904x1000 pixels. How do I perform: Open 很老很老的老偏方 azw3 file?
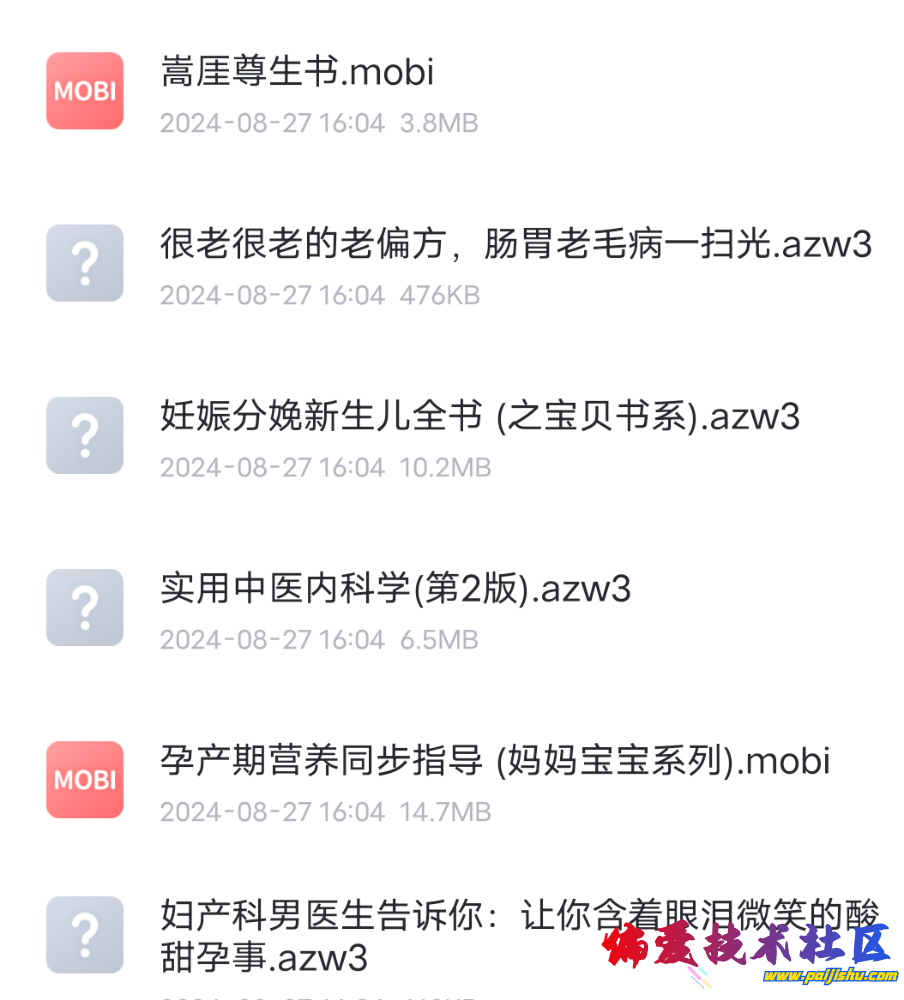click(516, 244)
